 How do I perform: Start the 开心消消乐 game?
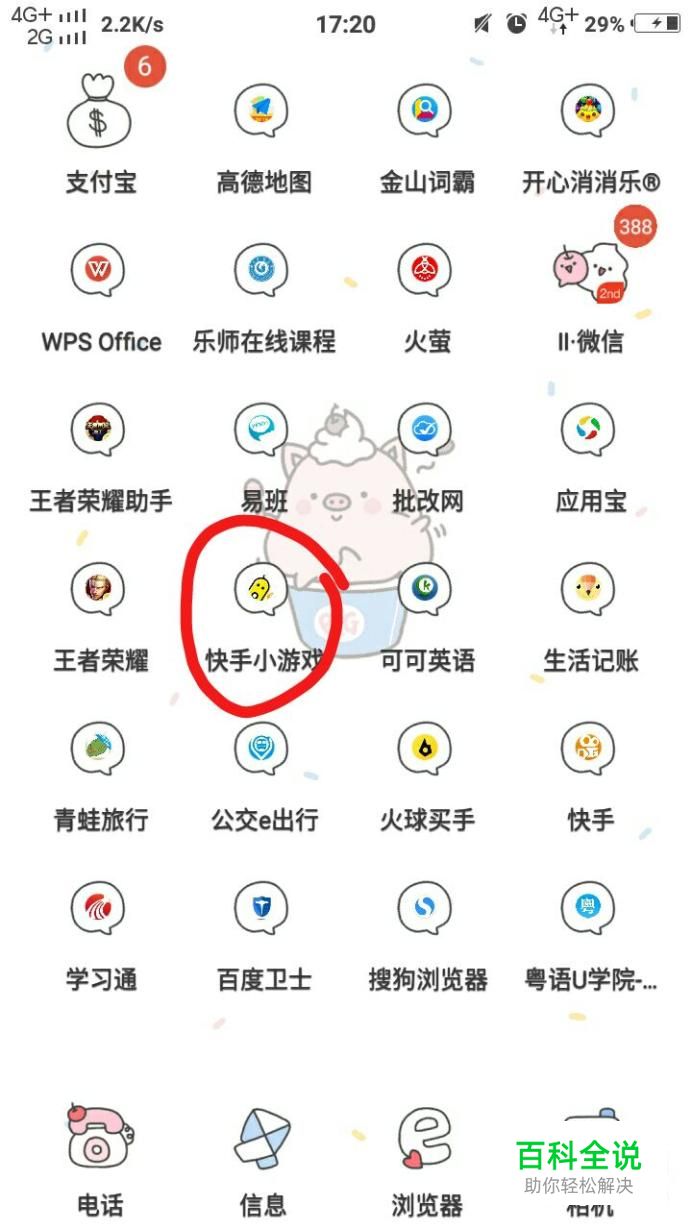coord(590,112)
